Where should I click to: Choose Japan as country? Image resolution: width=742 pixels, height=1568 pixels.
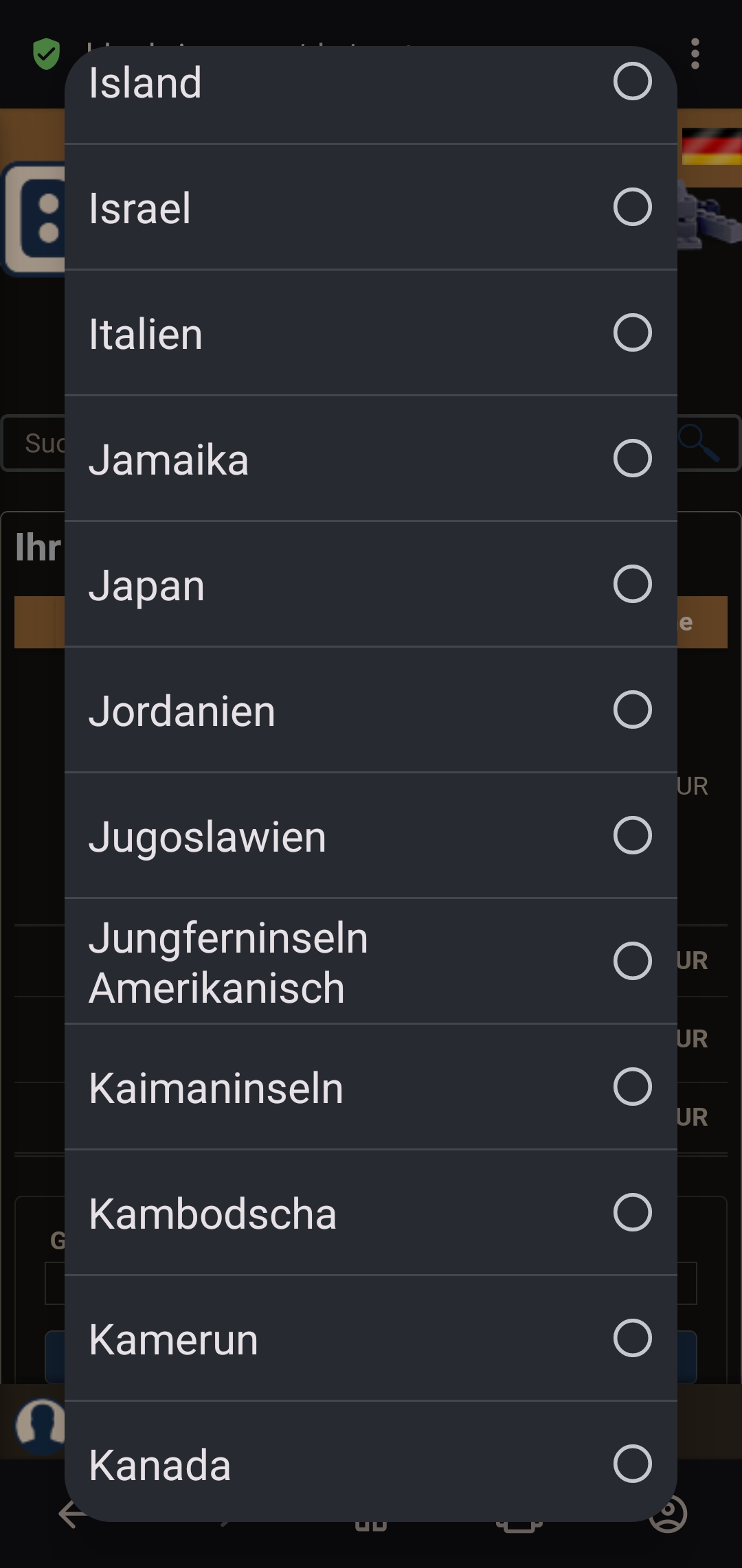(370, 584)
